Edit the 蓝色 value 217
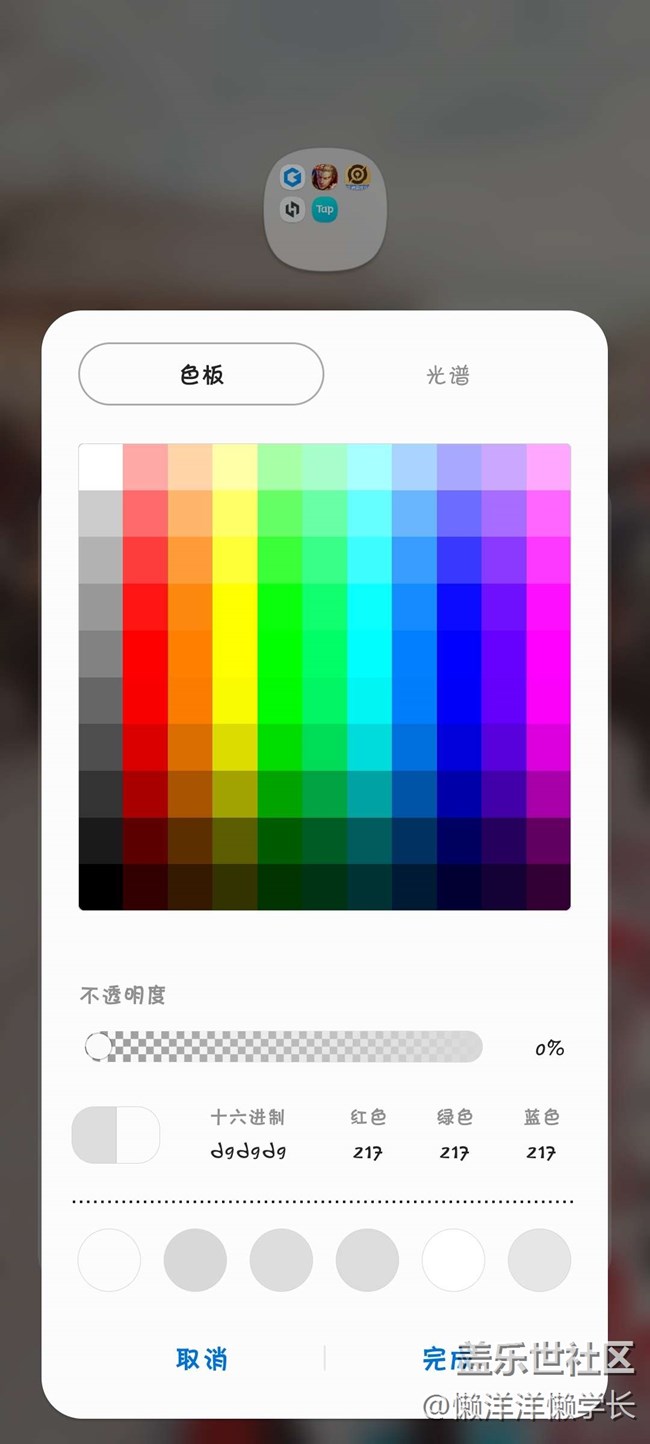Image resolution: width=650 pixels, height=1444 pixels. [x=541, y=1152]
